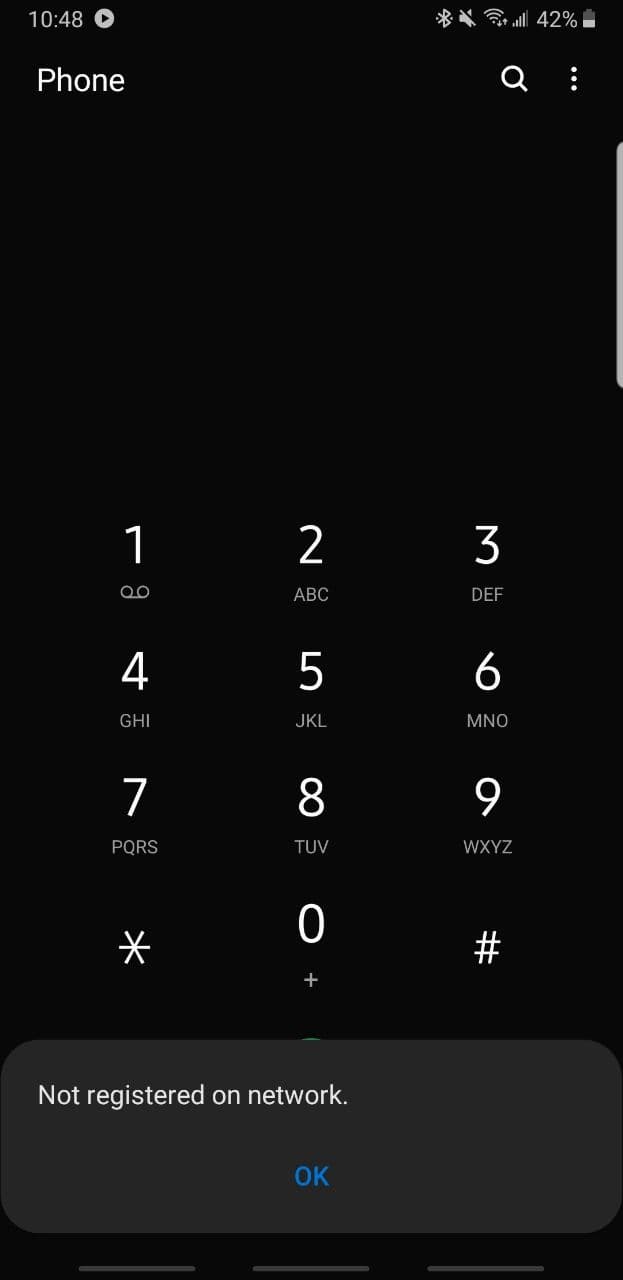Screen dimensions: 623x1280
Task: Tap the 4 GHI key
Action: 135,689
